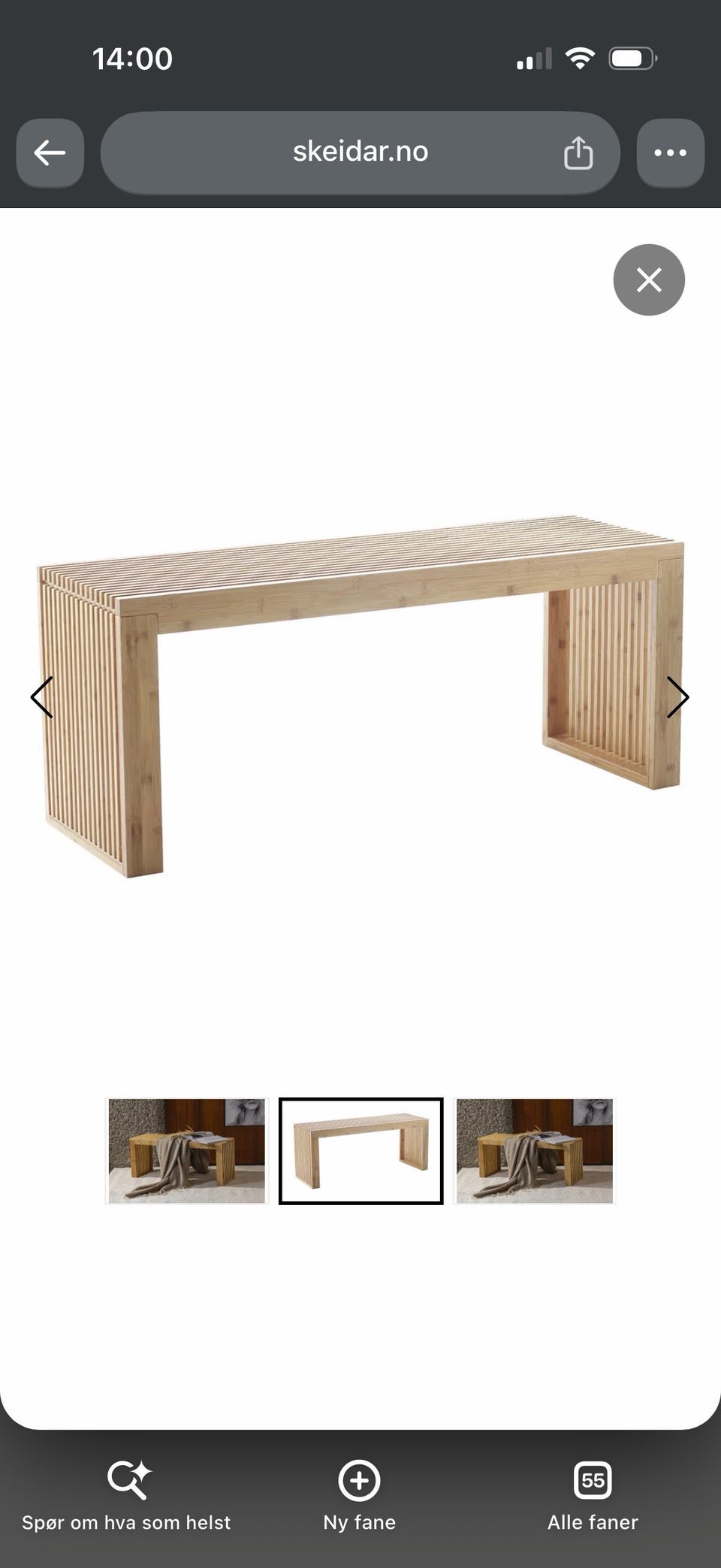The image size is (721, 1568).
Task: Select the first room-scene thumbnail
Action: 187,1151
